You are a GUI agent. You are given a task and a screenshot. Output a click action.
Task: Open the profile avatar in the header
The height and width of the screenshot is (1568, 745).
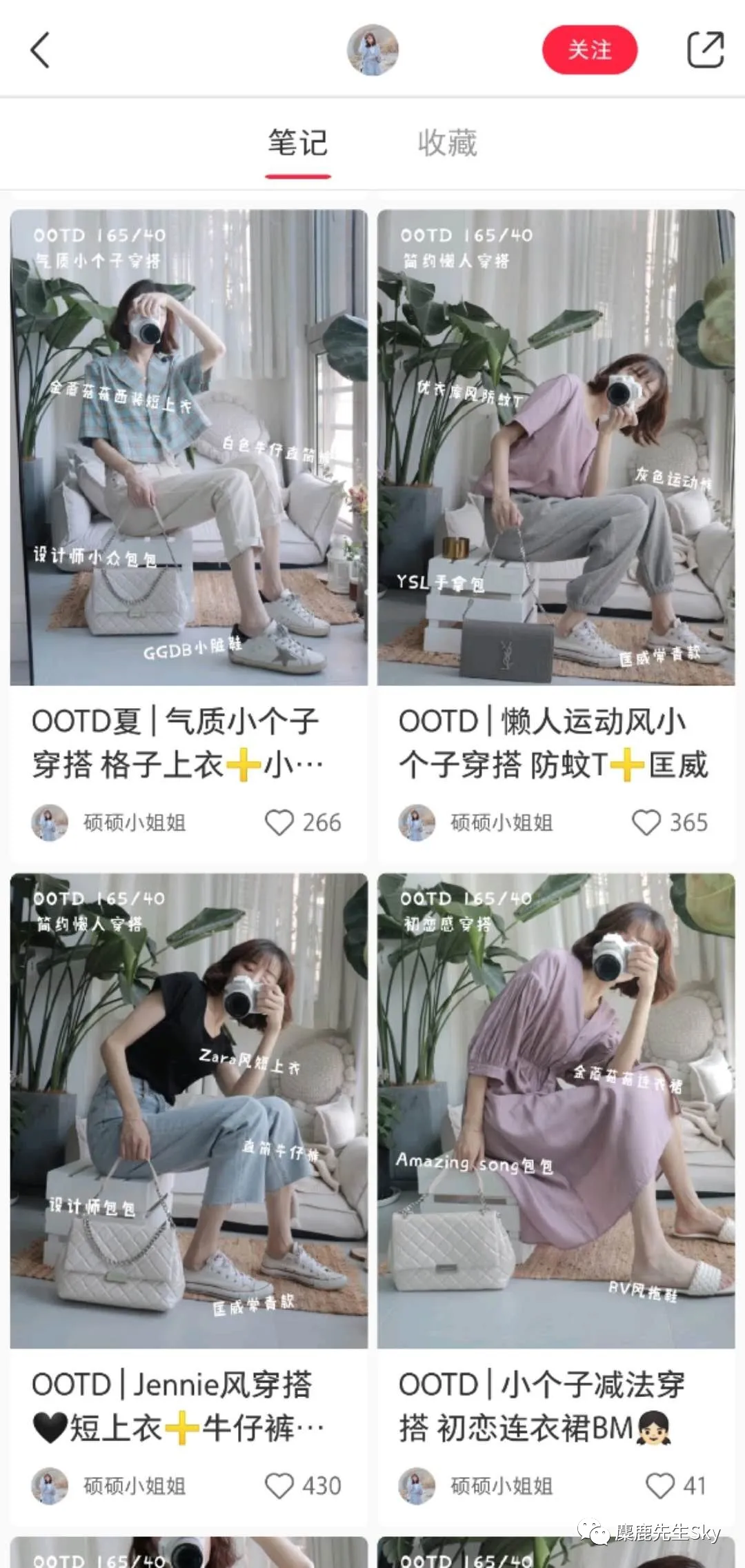click(x=372, y=50)
